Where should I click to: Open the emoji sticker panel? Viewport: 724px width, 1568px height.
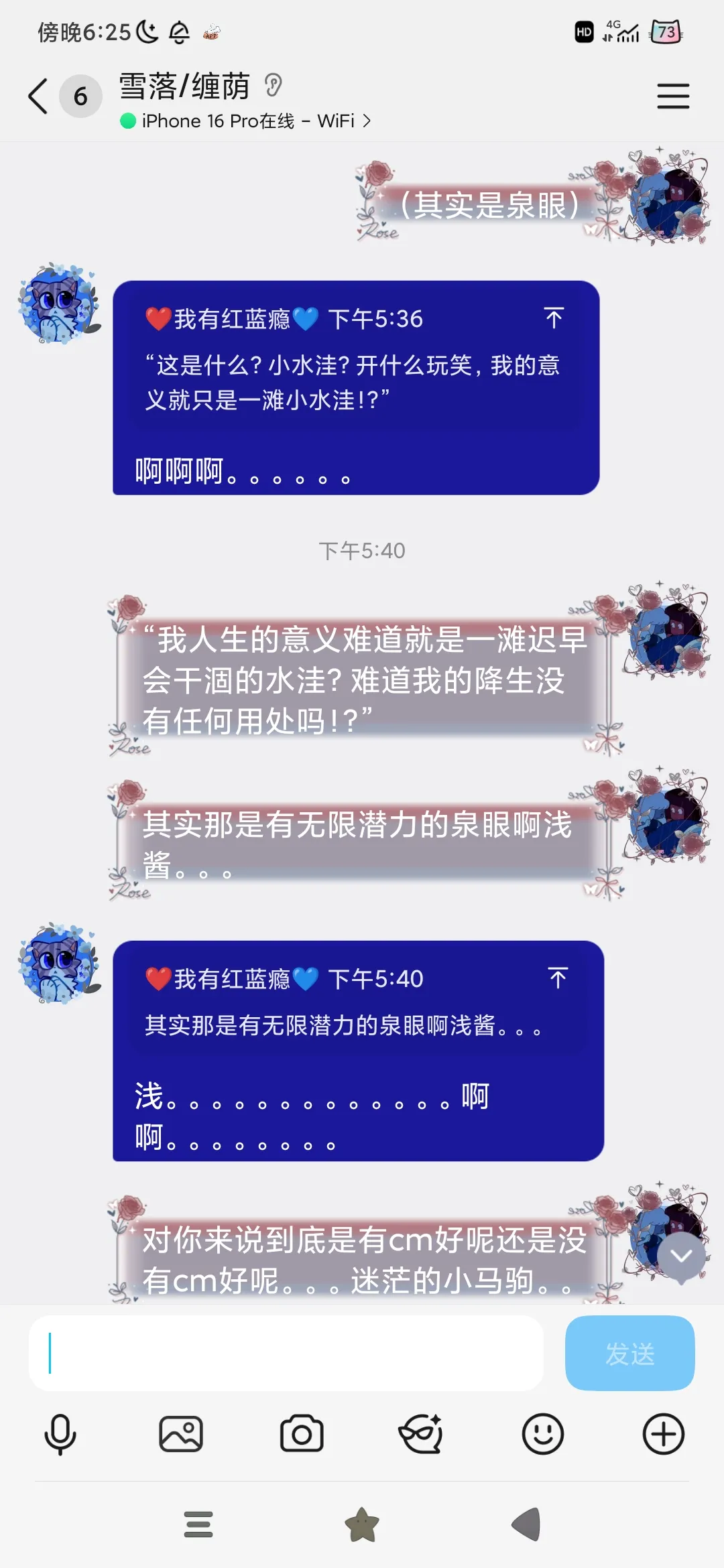(543, 1435)
